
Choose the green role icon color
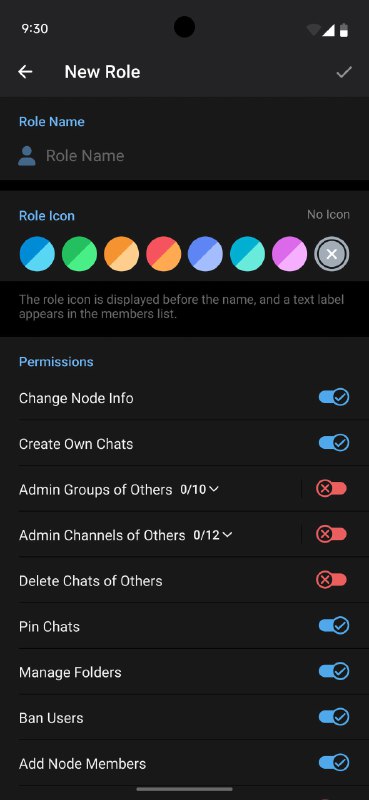point(80,254)
